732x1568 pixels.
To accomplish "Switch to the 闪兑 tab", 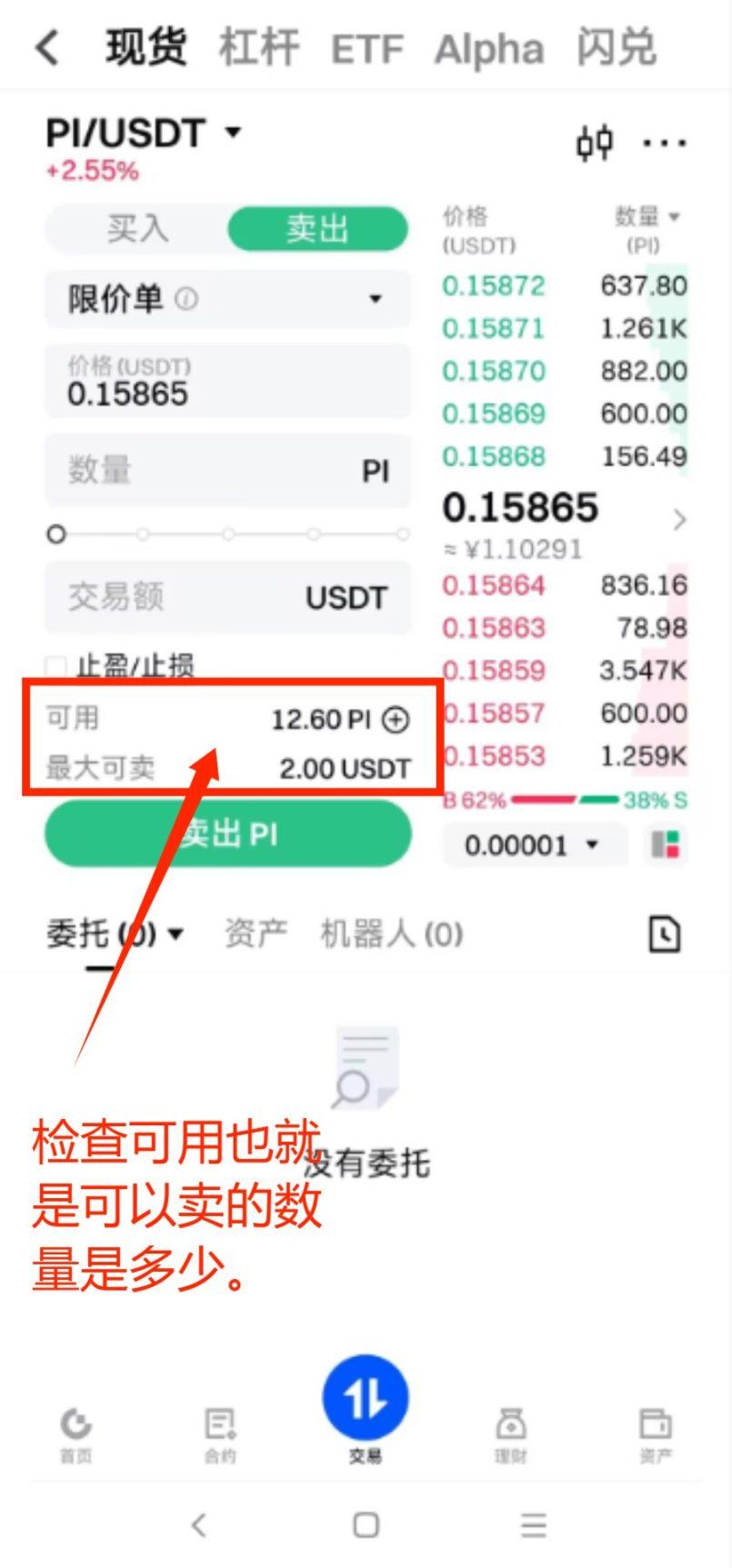I will tap(617, 47).
